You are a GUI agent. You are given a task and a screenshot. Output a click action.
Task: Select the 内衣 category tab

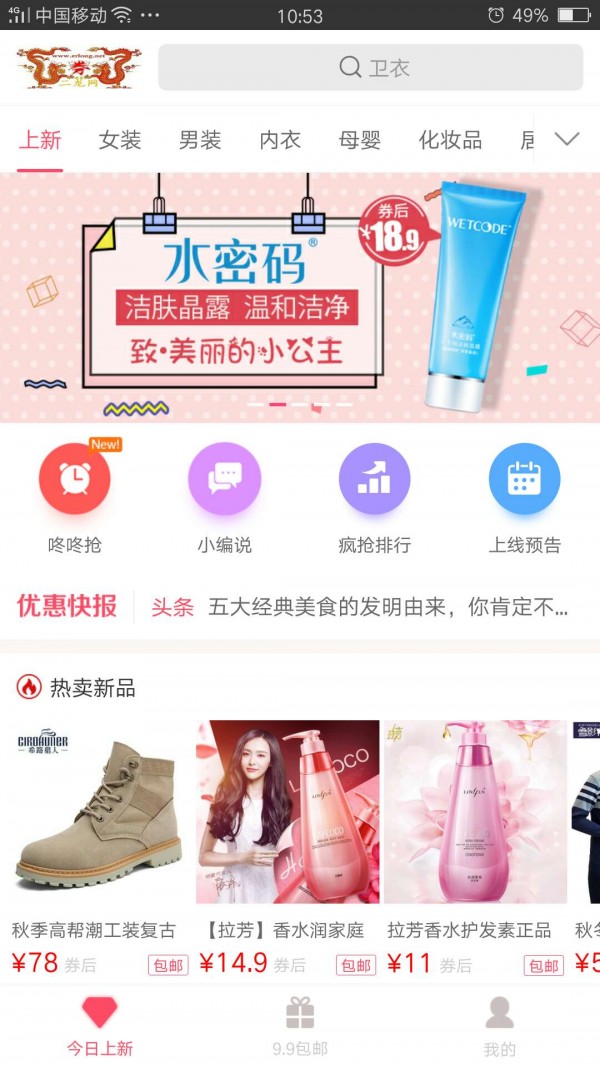click(x=280, y=140)
